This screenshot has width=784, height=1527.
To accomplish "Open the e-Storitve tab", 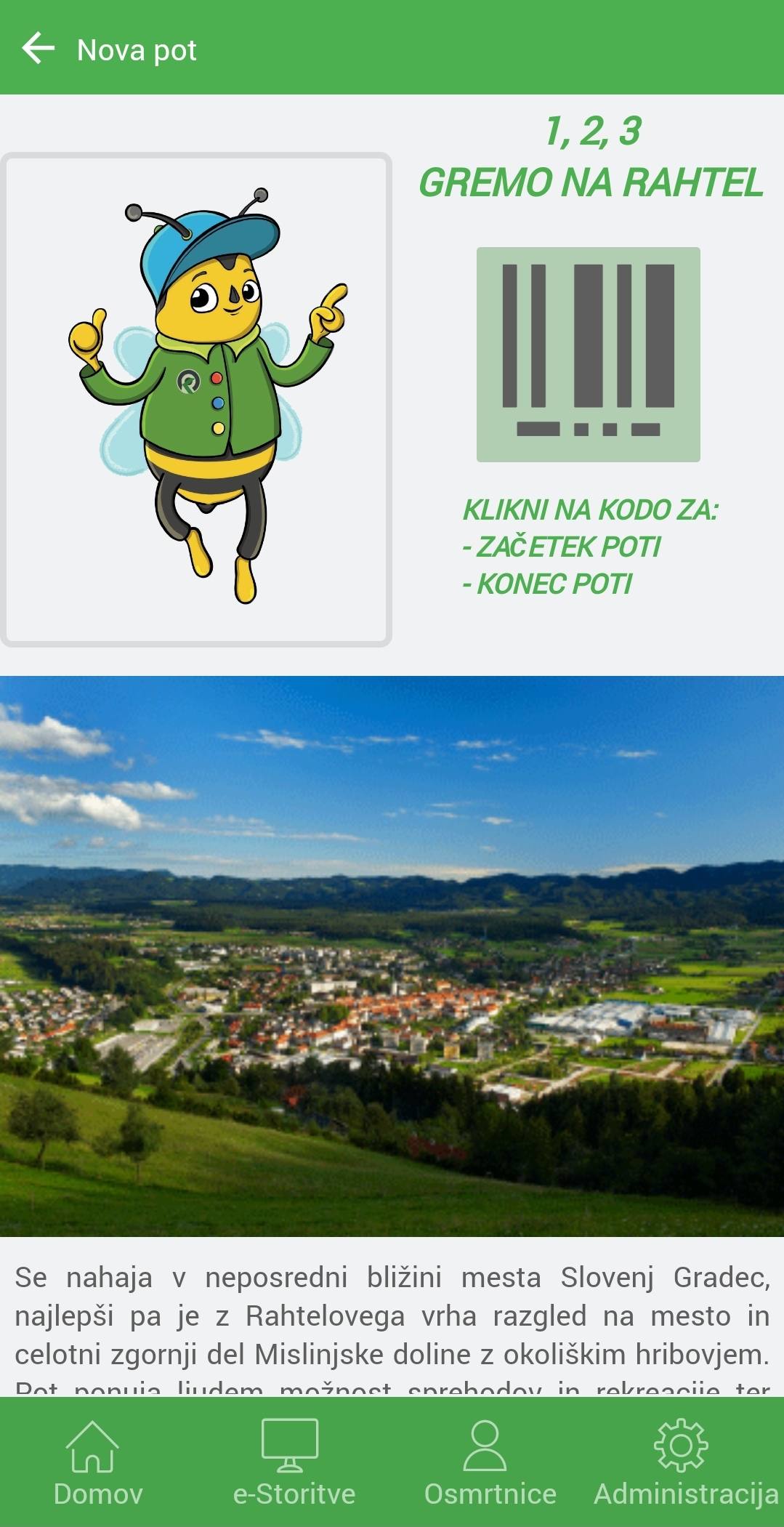I will [x=294, y=1463].
